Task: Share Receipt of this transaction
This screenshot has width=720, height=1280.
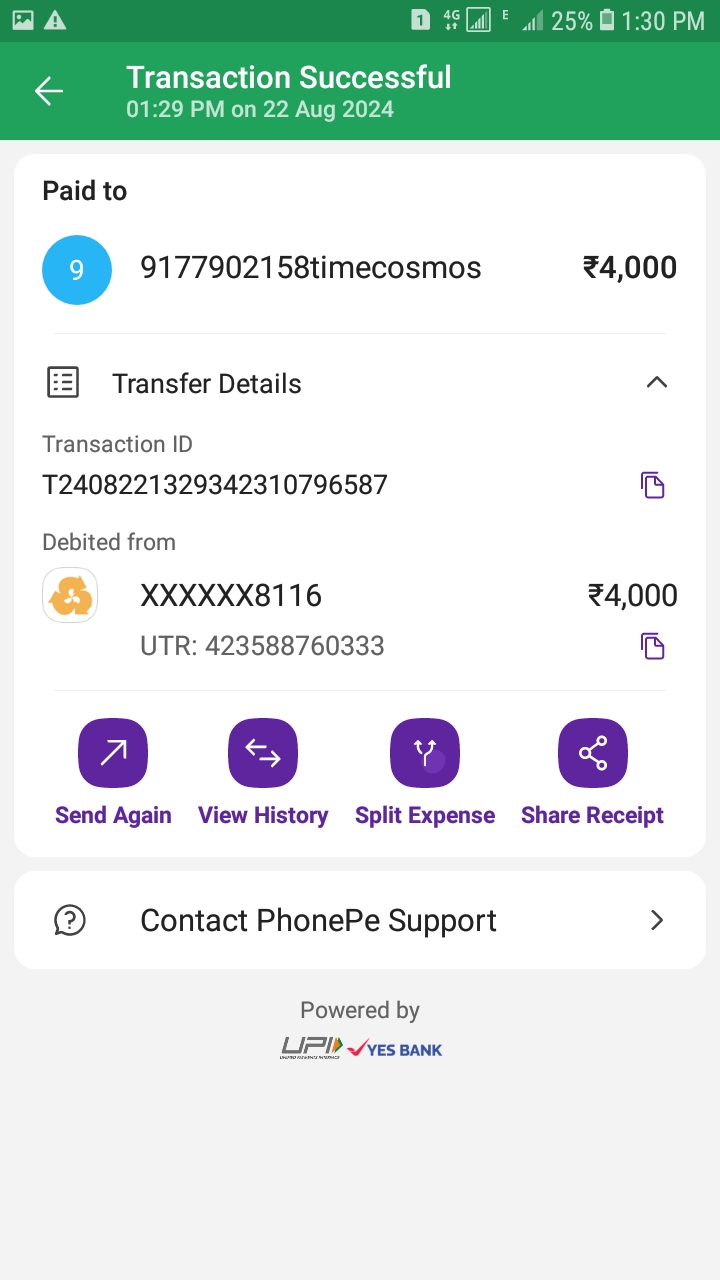Action: (593, 753)
